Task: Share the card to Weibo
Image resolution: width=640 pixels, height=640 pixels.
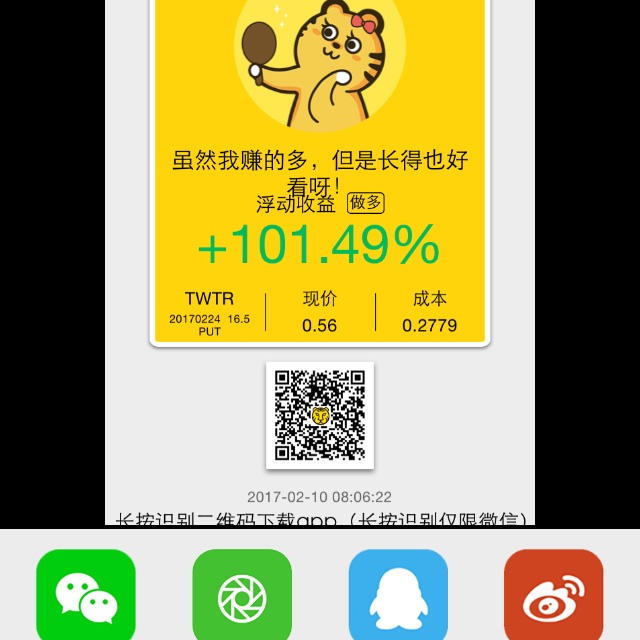Action: coord(553,596)
